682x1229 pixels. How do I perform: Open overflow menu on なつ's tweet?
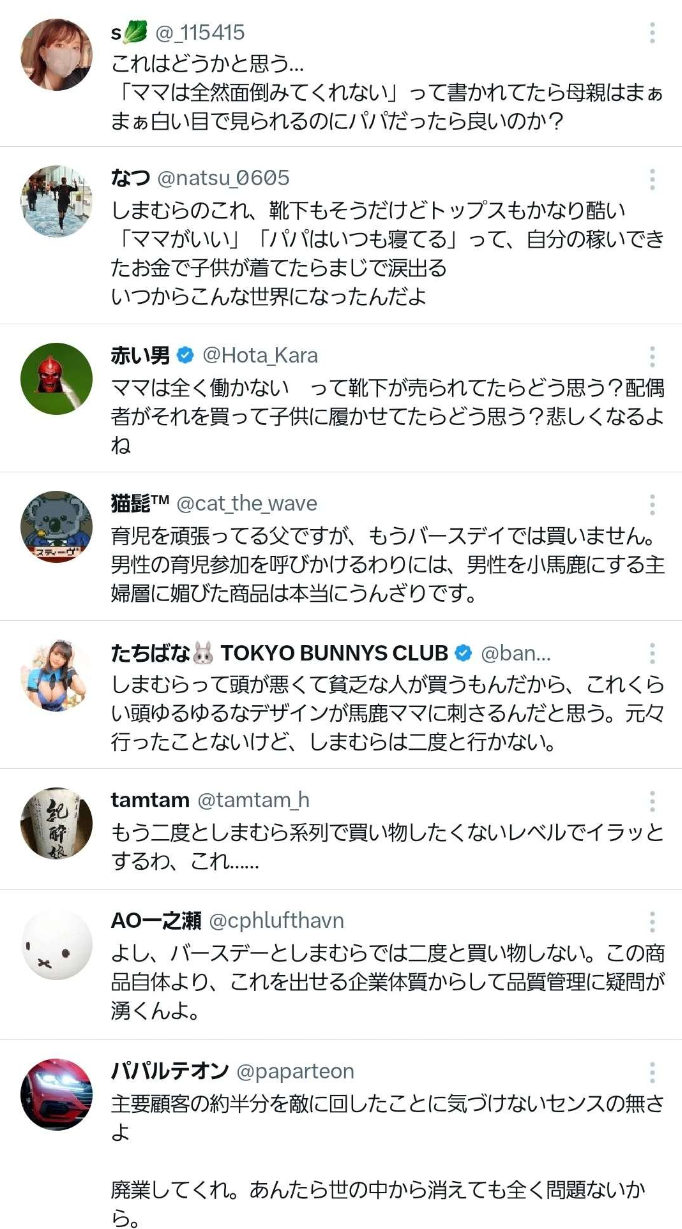(x=652, y=179)
